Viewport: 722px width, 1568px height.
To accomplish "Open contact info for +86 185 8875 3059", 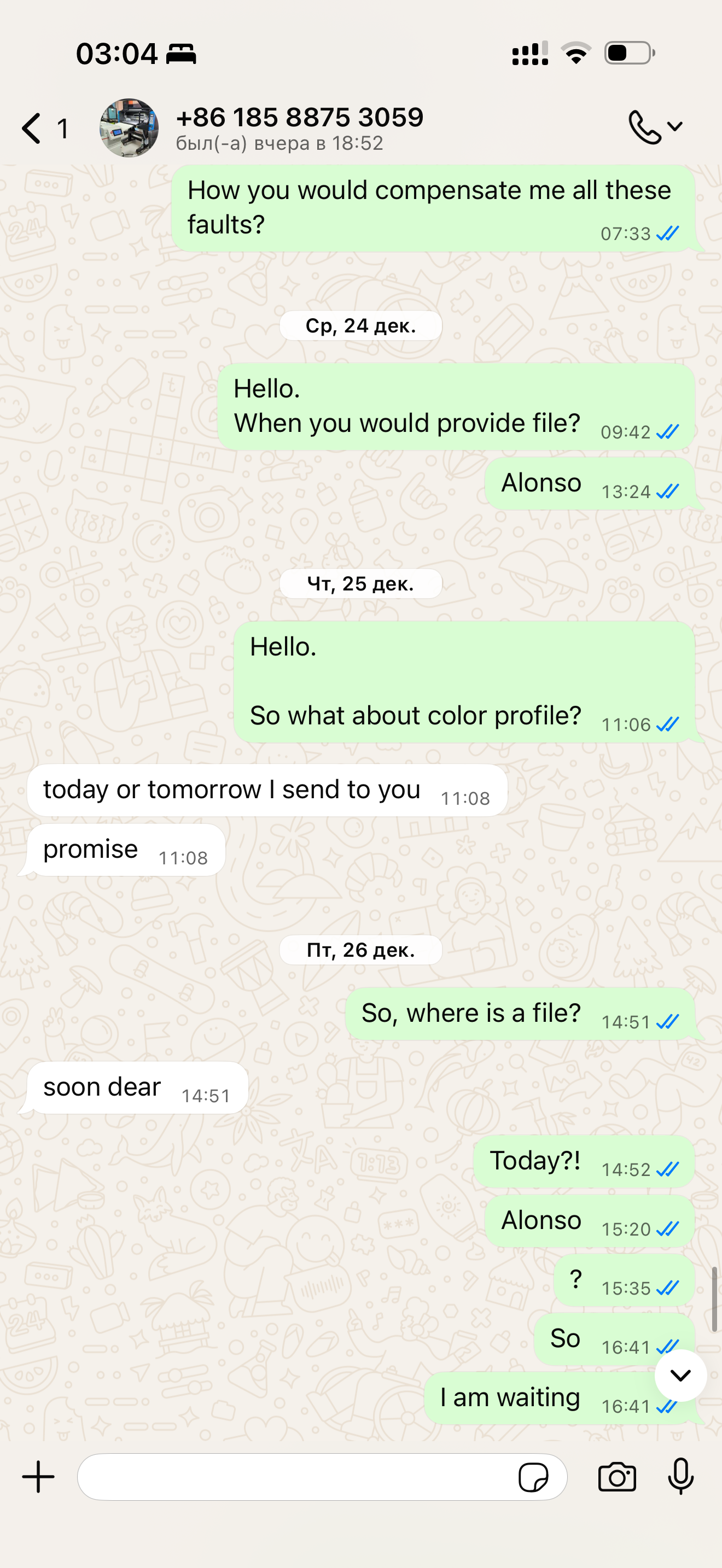I will coord(300,128).
